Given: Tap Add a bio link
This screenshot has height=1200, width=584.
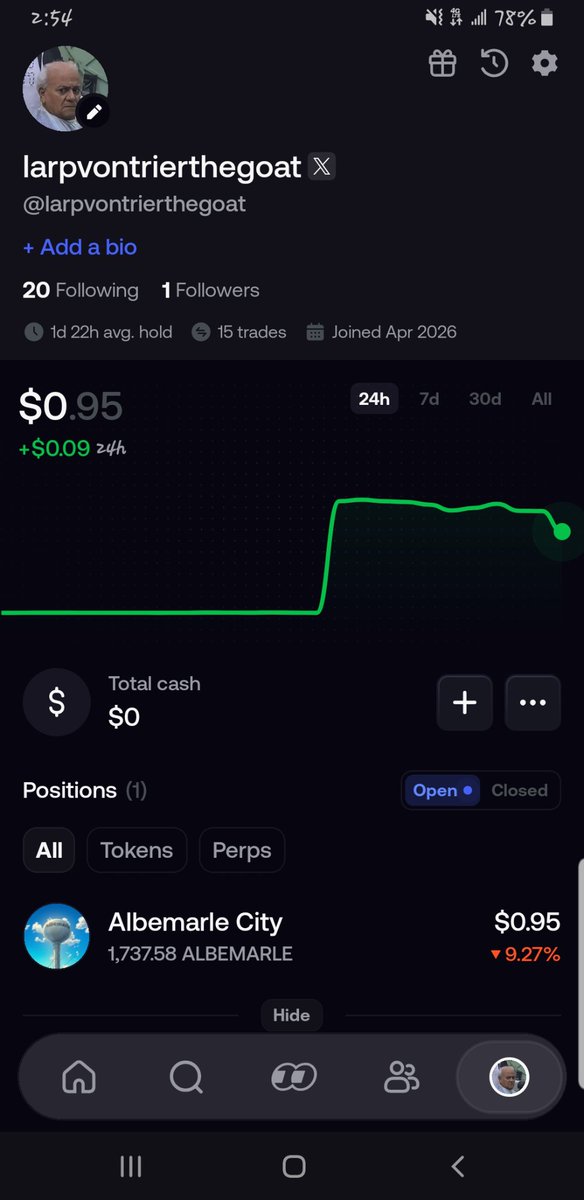Looking at the screenshot, I should [80, 247].
